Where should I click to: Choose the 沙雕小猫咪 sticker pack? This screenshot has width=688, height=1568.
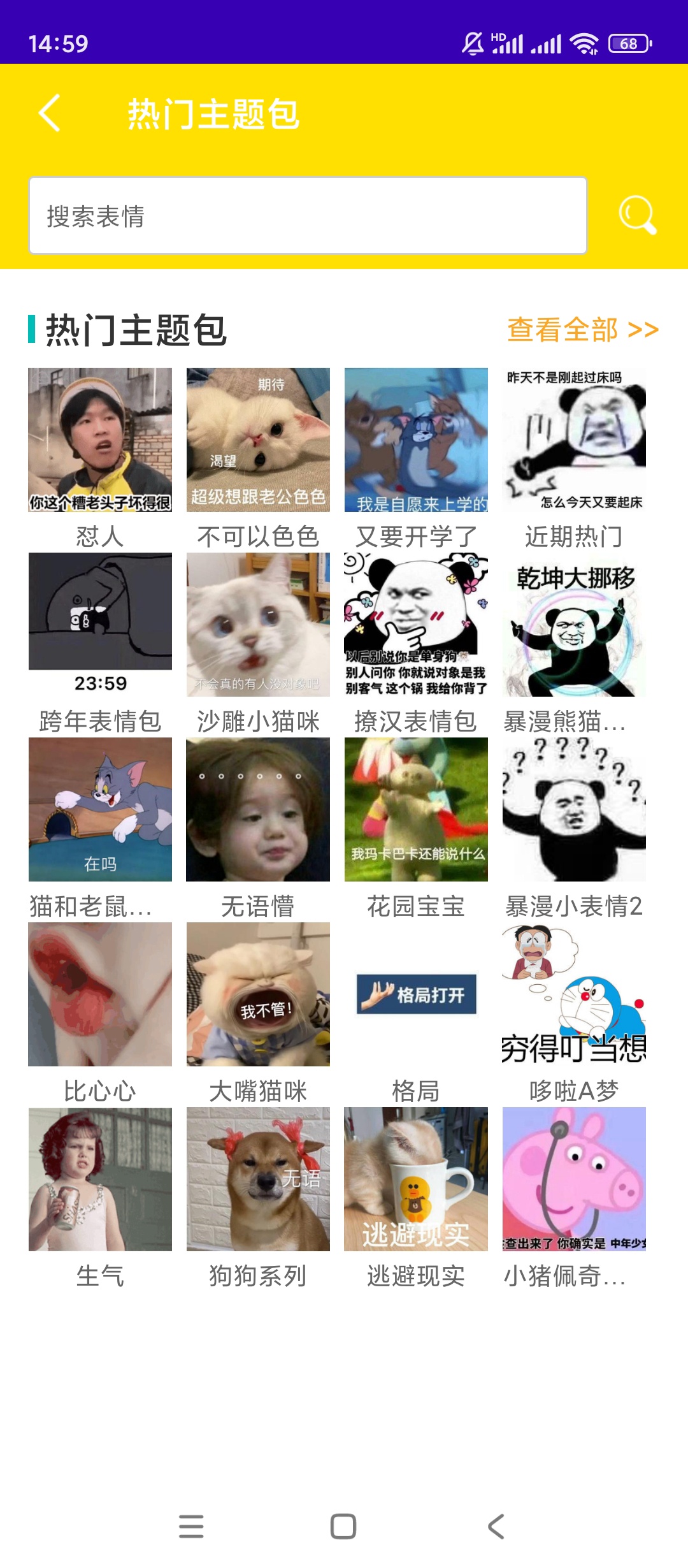pos(258,625)
